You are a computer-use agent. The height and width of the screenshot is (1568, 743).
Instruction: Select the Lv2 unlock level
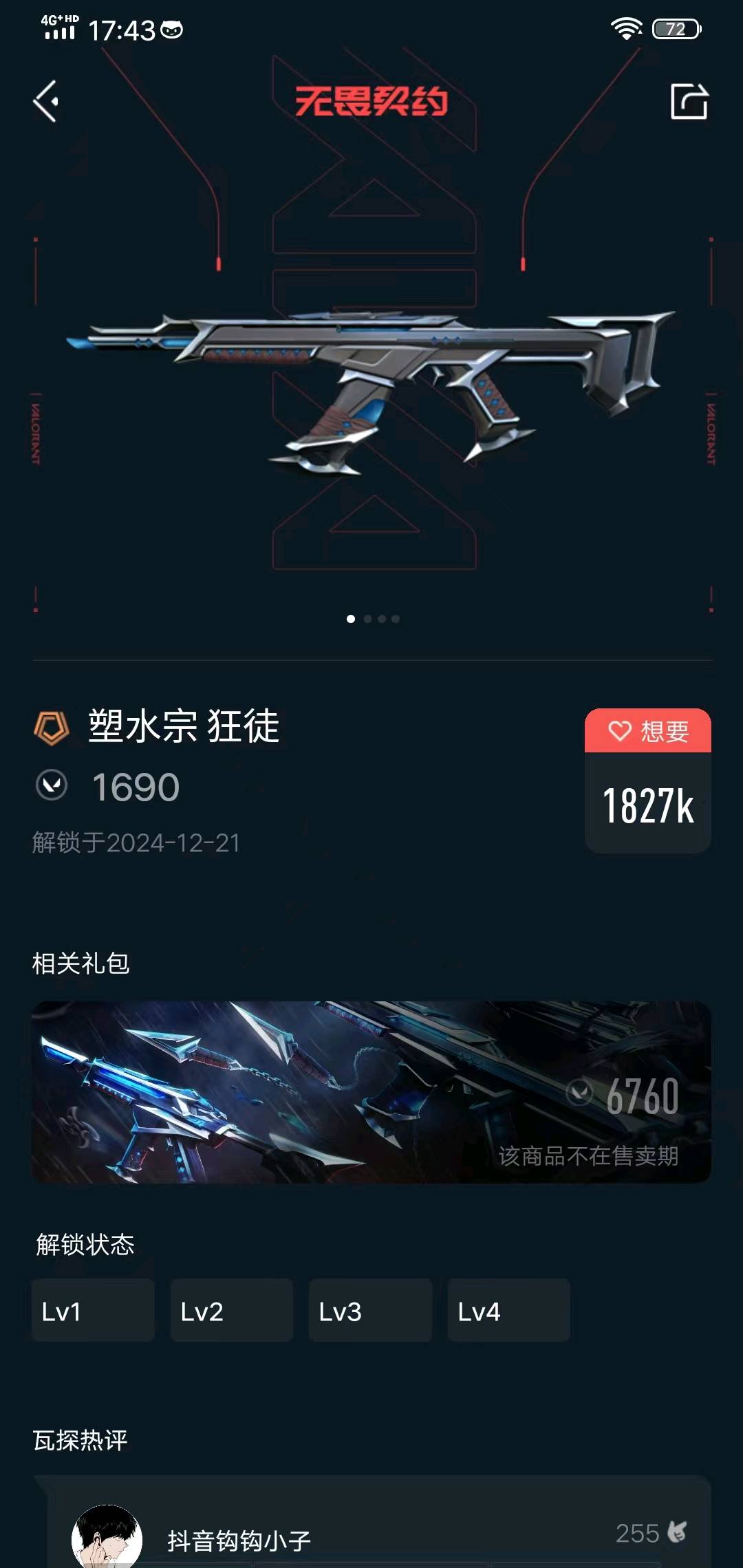232,1311
